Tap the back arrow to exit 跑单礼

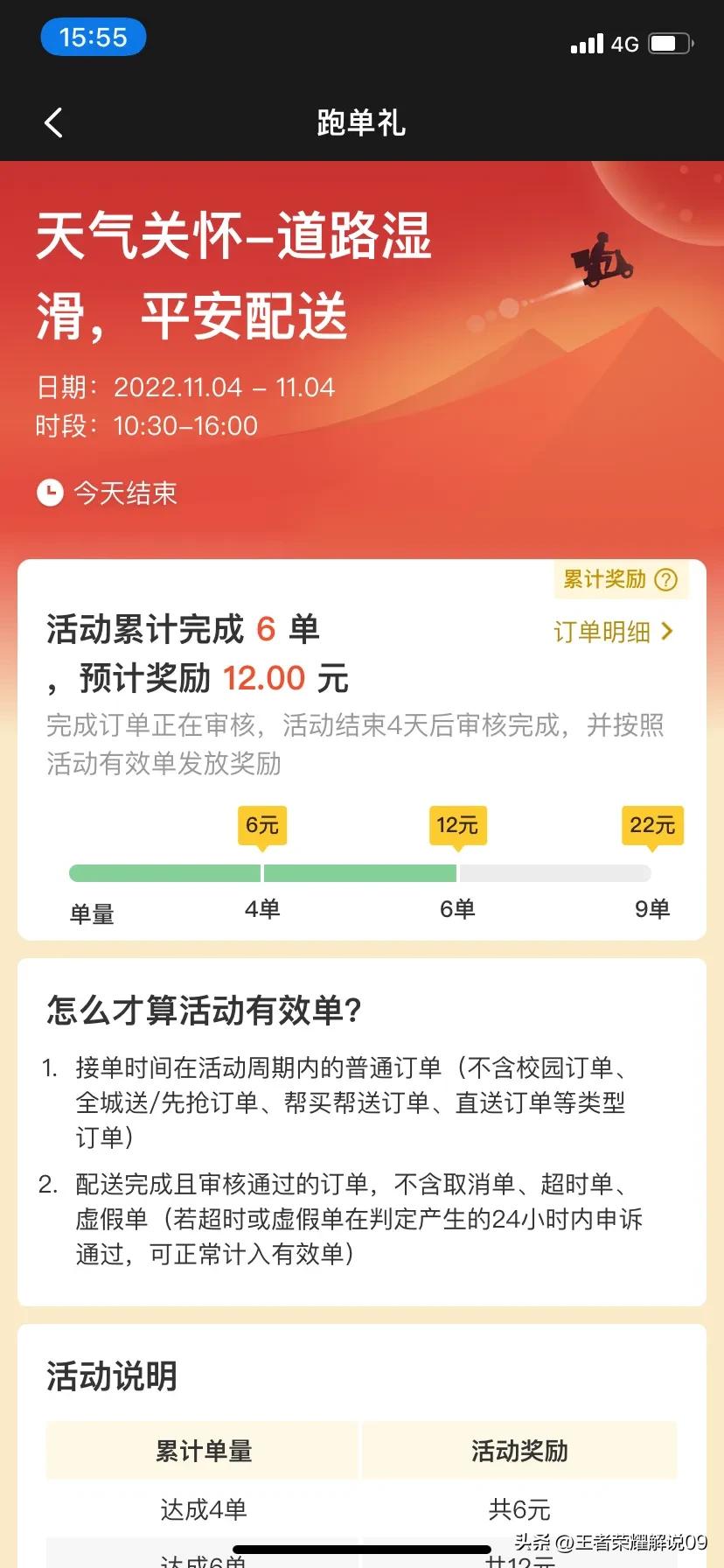tap(53, 122)
